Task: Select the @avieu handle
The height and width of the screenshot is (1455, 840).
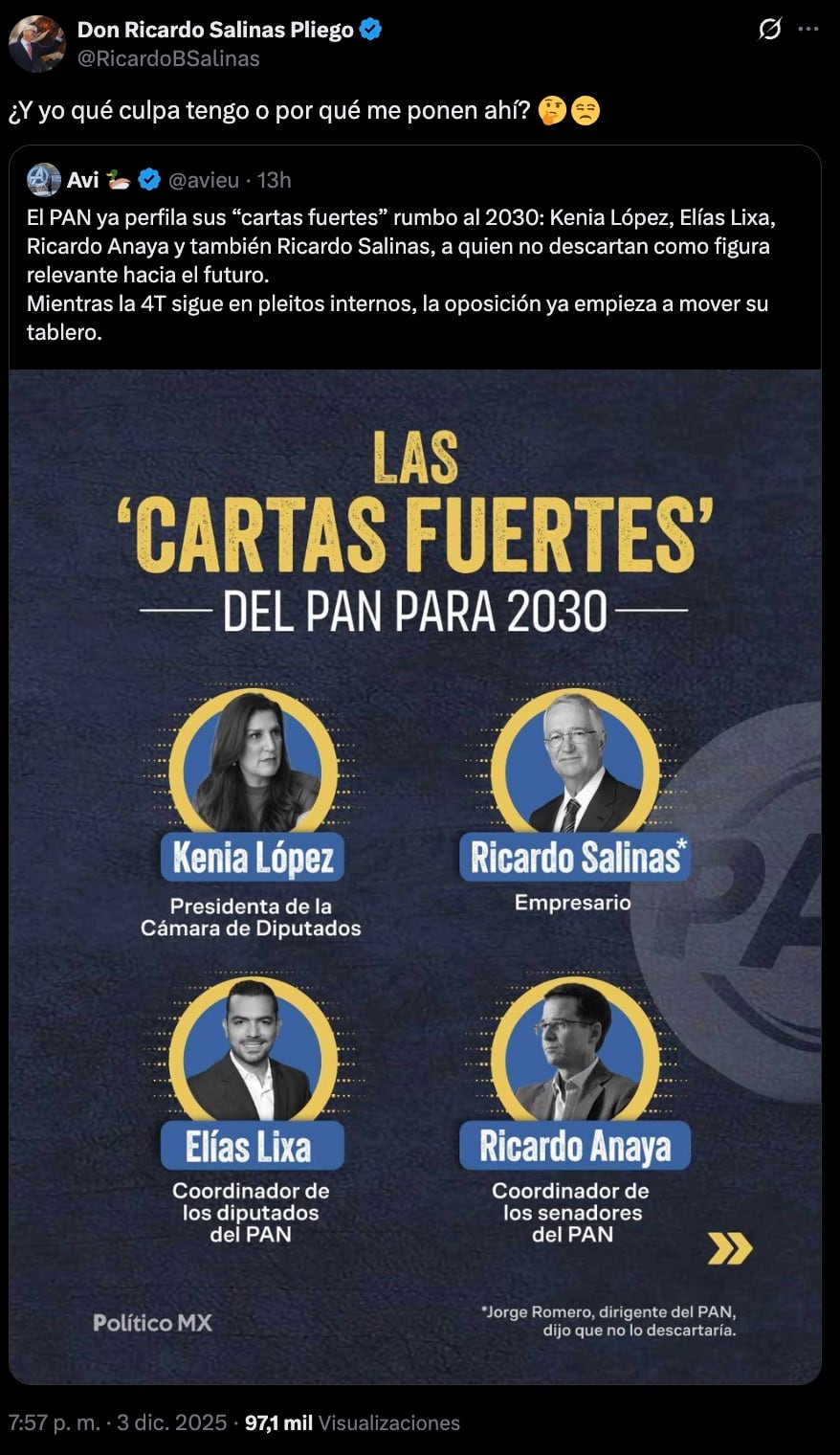Action: coord(205,177)
